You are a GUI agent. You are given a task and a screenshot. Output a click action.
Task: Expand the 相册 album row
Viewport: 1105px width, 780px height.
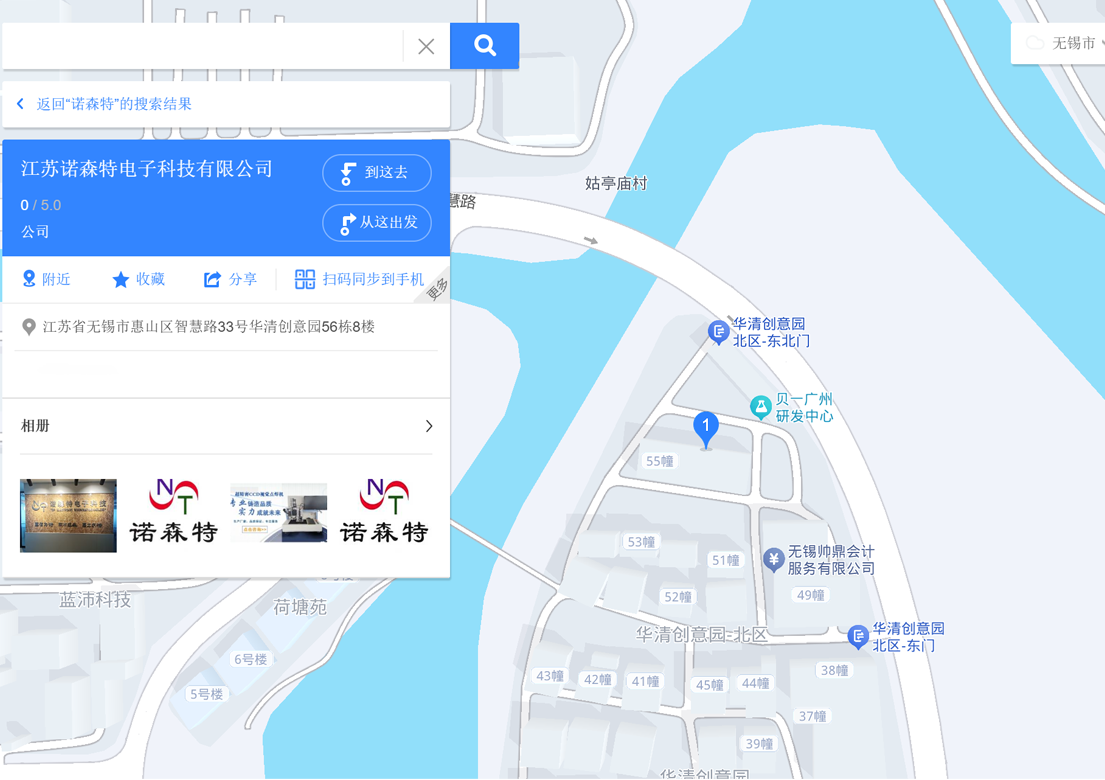point(428,426)
